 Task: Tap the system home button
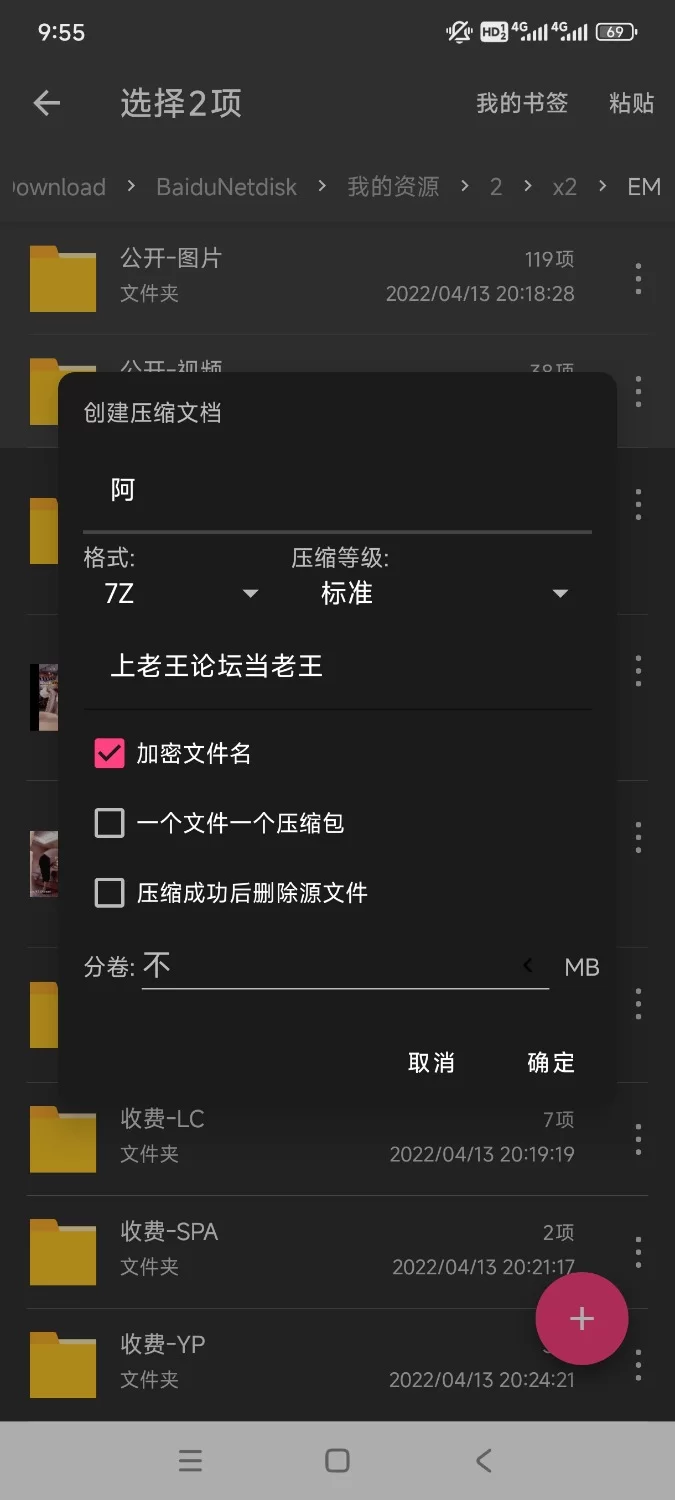click(x=337, y=1461)
